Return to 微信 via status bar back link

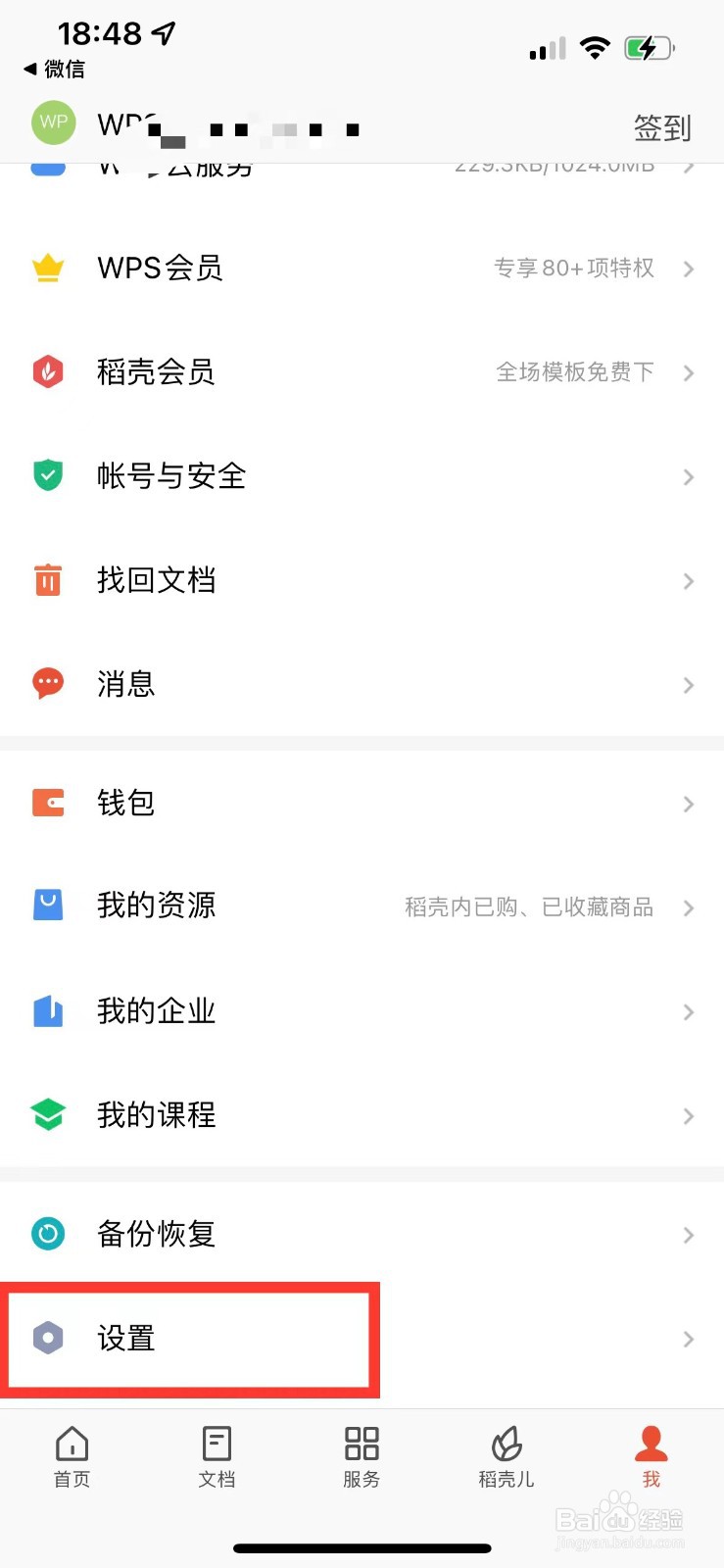point(55,69)
